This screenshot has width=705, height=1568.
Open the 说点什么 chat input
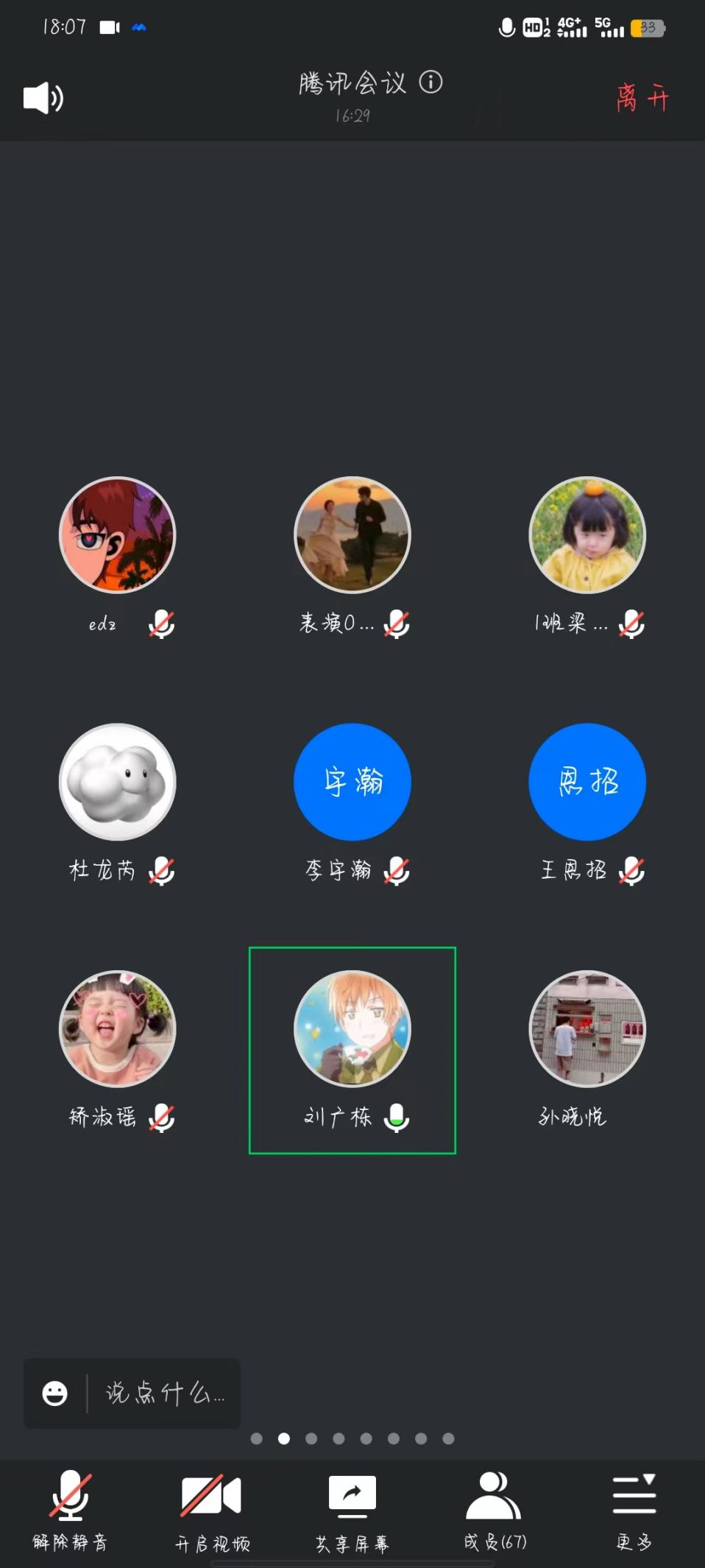(164, 1393)
